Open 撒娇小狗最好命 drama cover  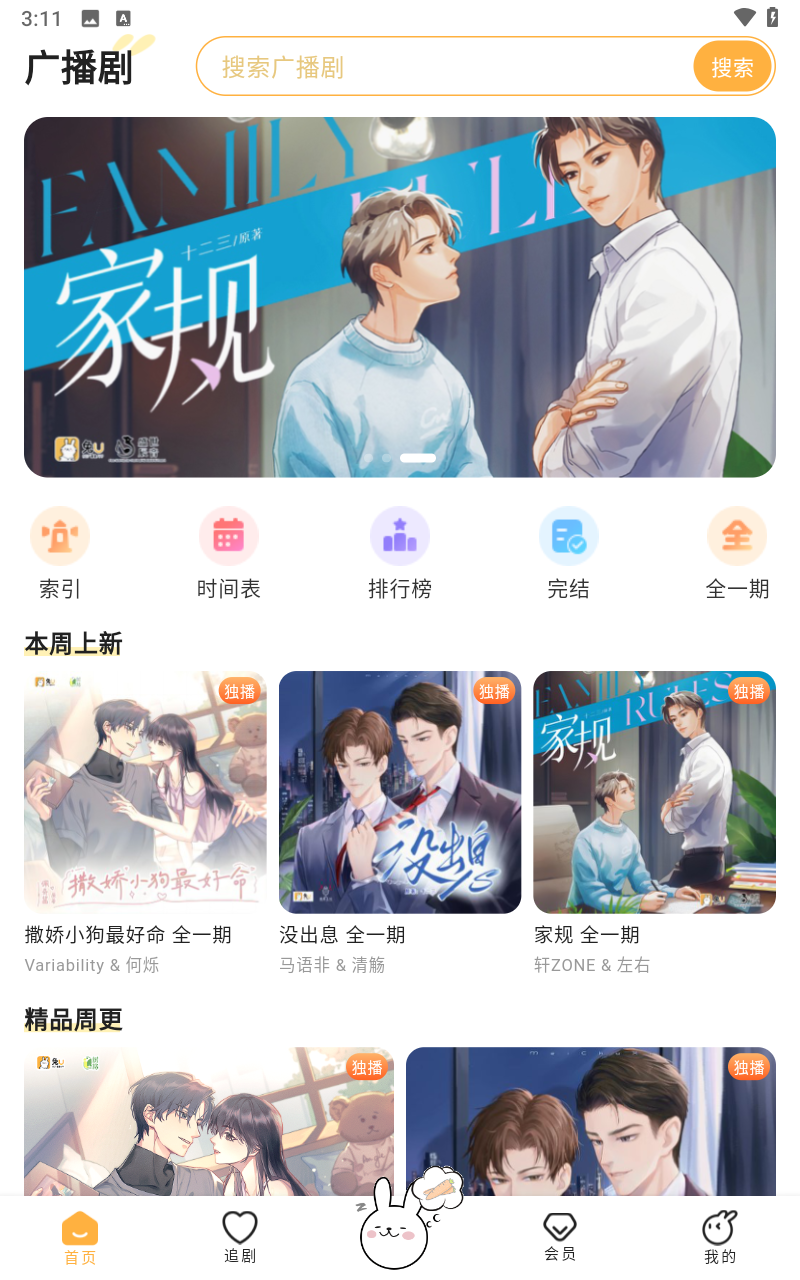pyautogui.click(x=145, y=792)
